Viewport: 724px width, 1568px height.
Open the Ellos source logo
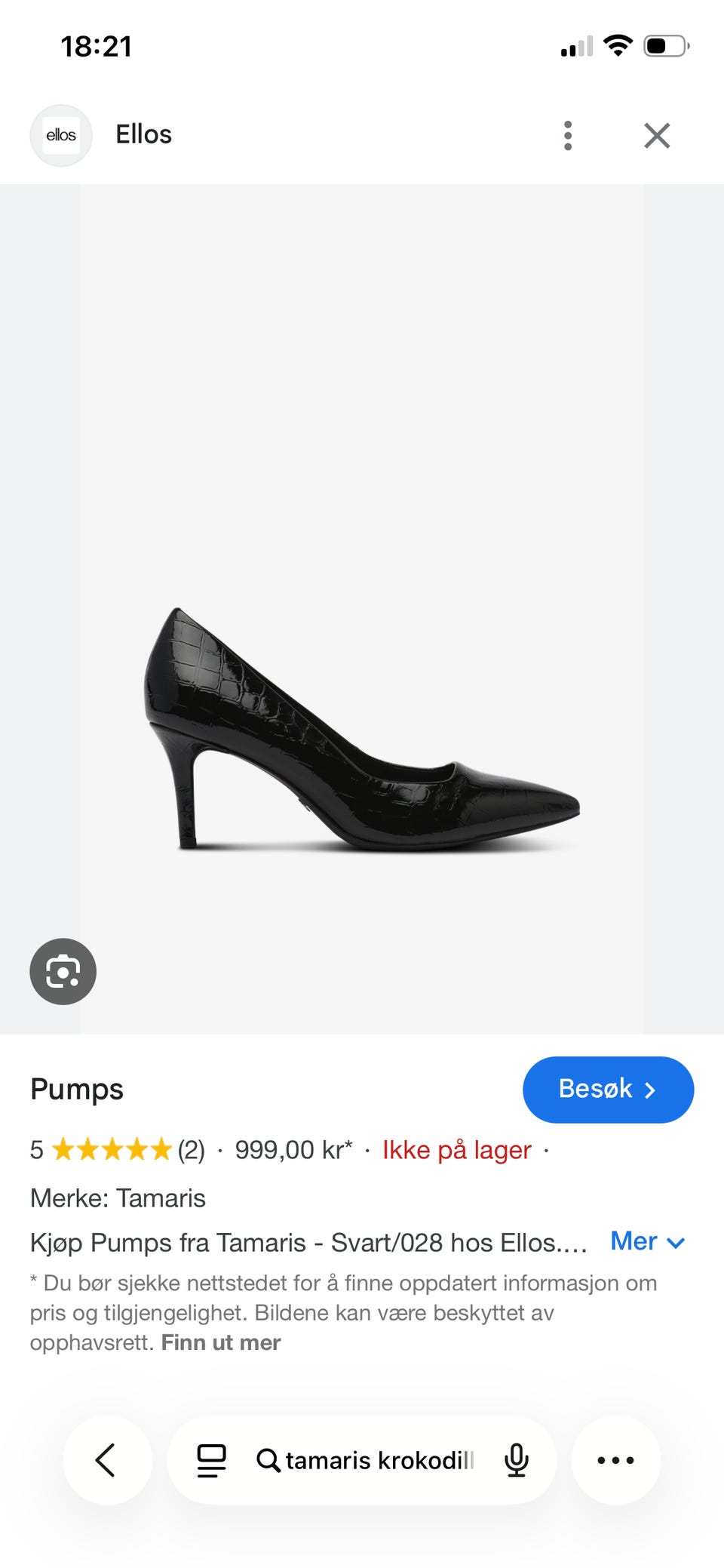(61, 136)
